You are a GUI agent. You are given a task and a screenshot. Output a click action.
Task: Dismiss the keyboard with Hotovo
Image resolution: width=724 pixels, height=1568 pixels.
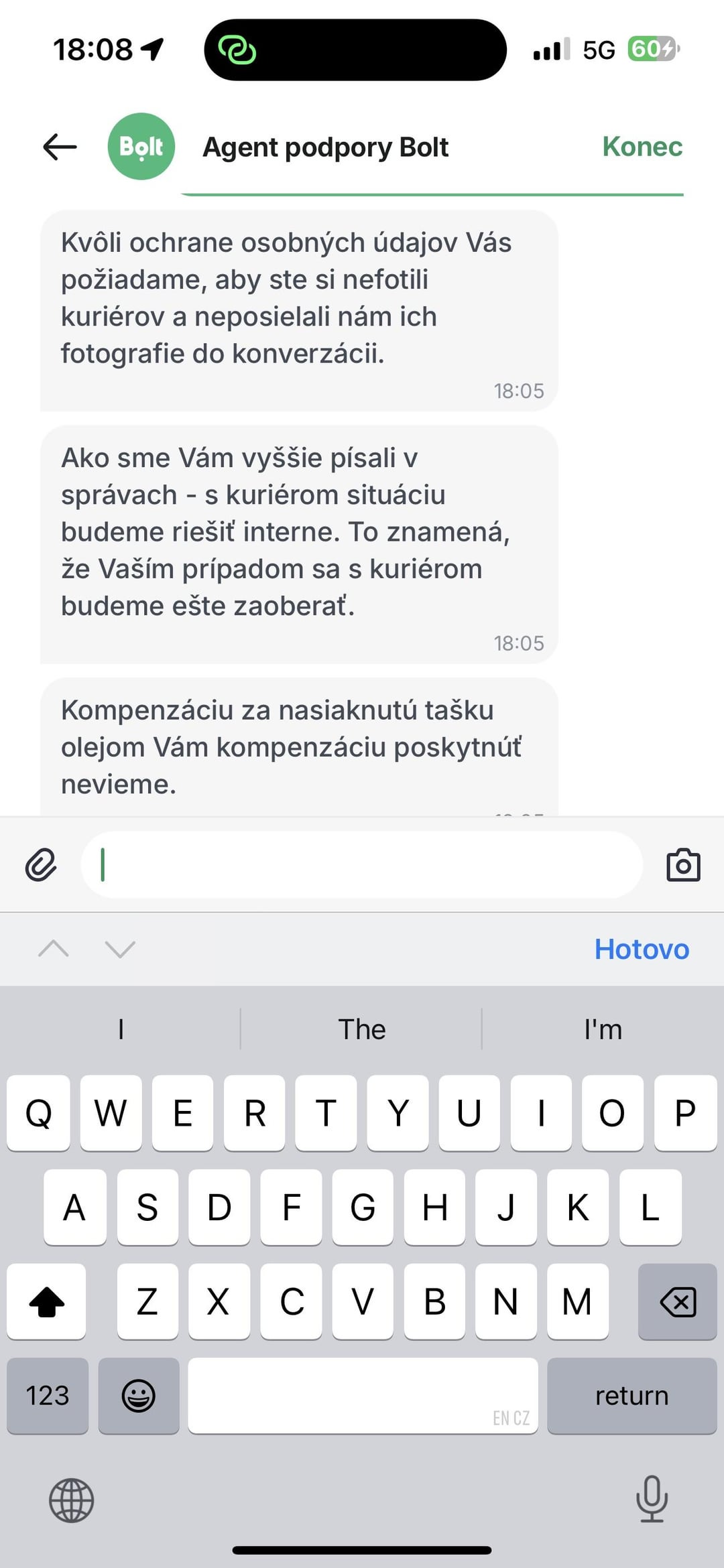[641, 949]
